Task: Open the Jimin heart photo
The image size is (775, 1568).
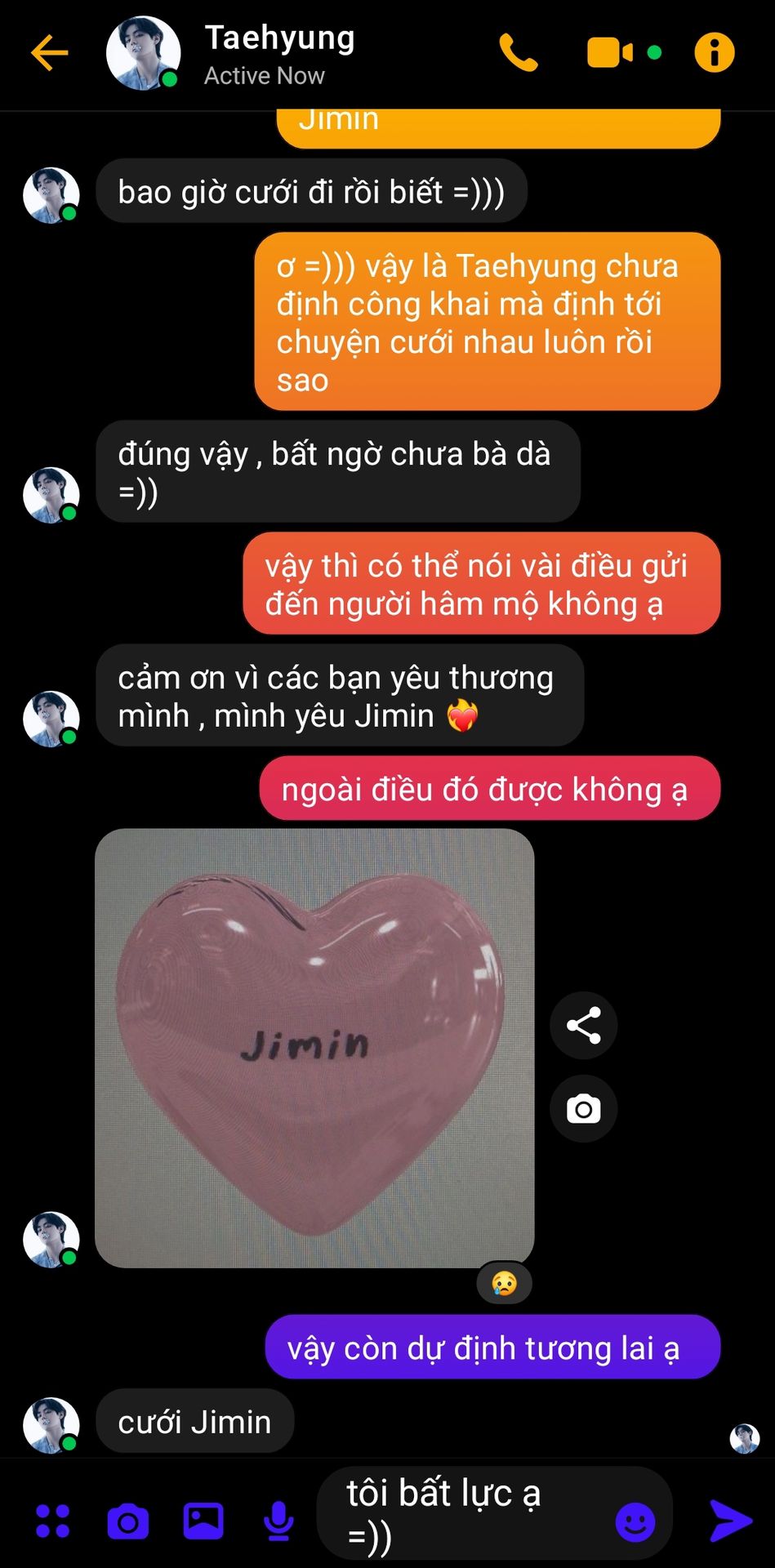Action: point(314,1048)
